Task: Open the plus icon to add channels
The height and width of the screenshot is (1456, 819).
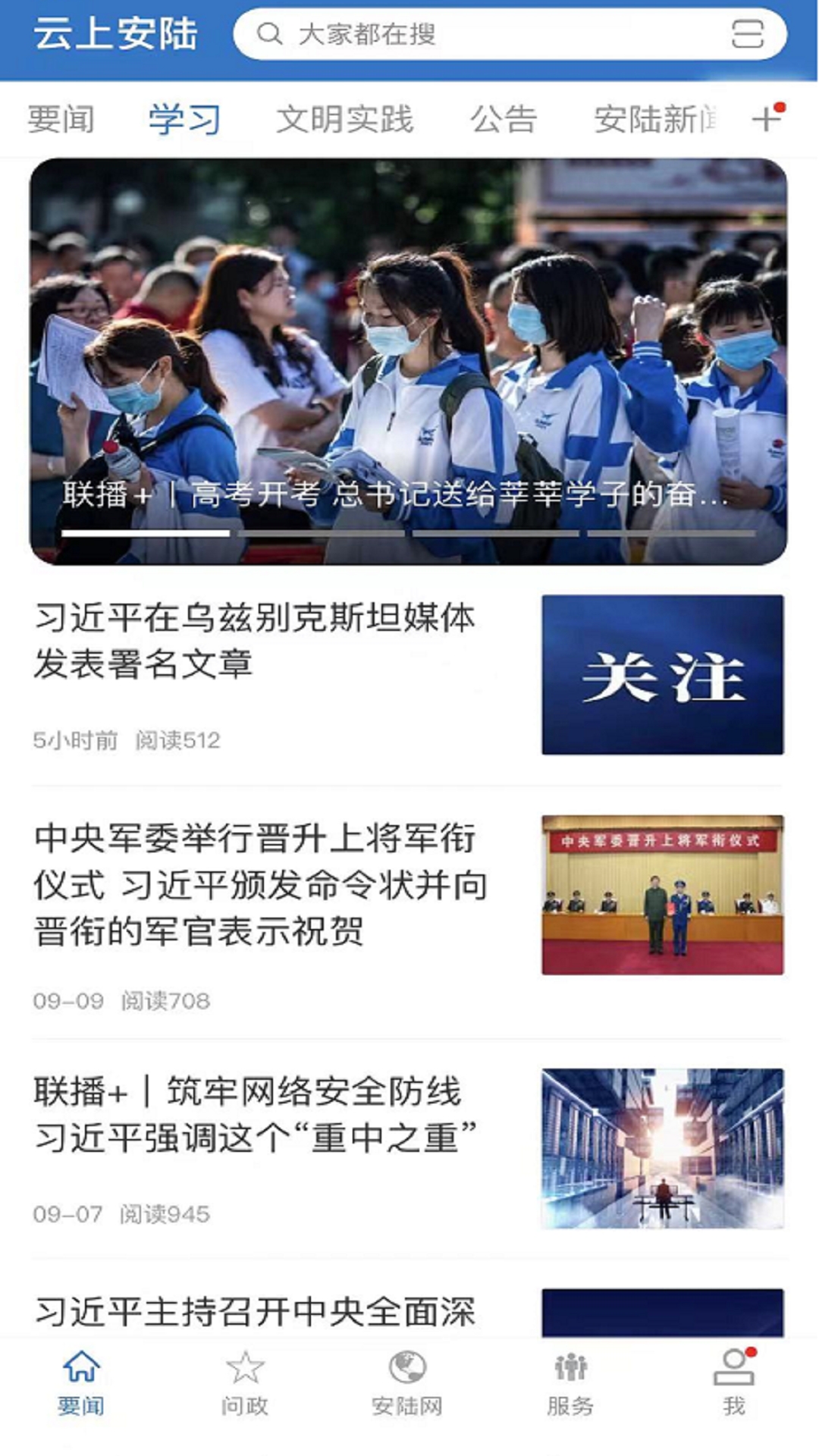Action: click(x=767, y=118)
